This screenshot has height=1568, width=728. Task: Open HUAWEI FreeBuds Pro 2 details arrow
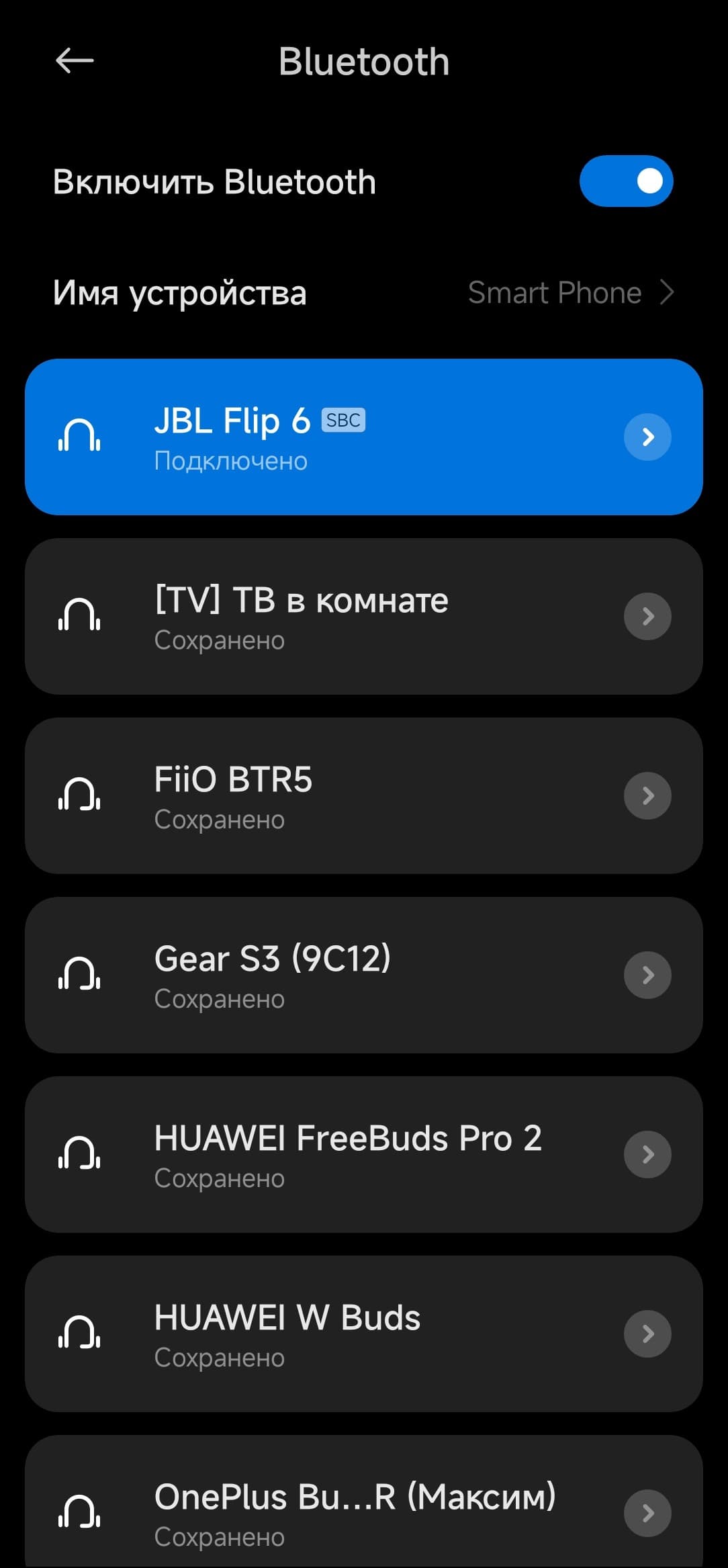tap(647, 1155)
